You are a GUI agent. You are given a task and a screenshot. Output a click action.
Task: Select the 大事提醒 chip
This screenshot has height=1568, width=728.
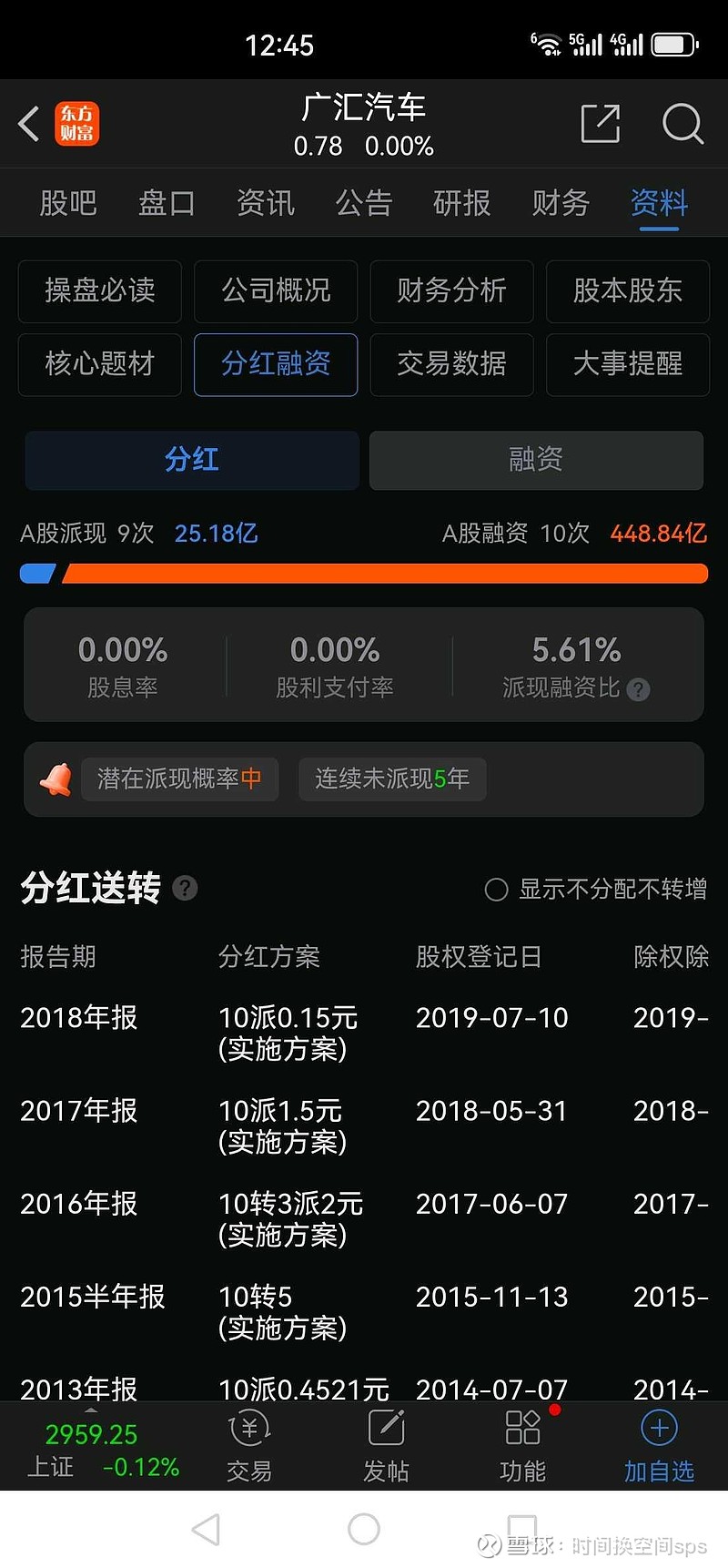pyautogui.click(x=628, y=364)
